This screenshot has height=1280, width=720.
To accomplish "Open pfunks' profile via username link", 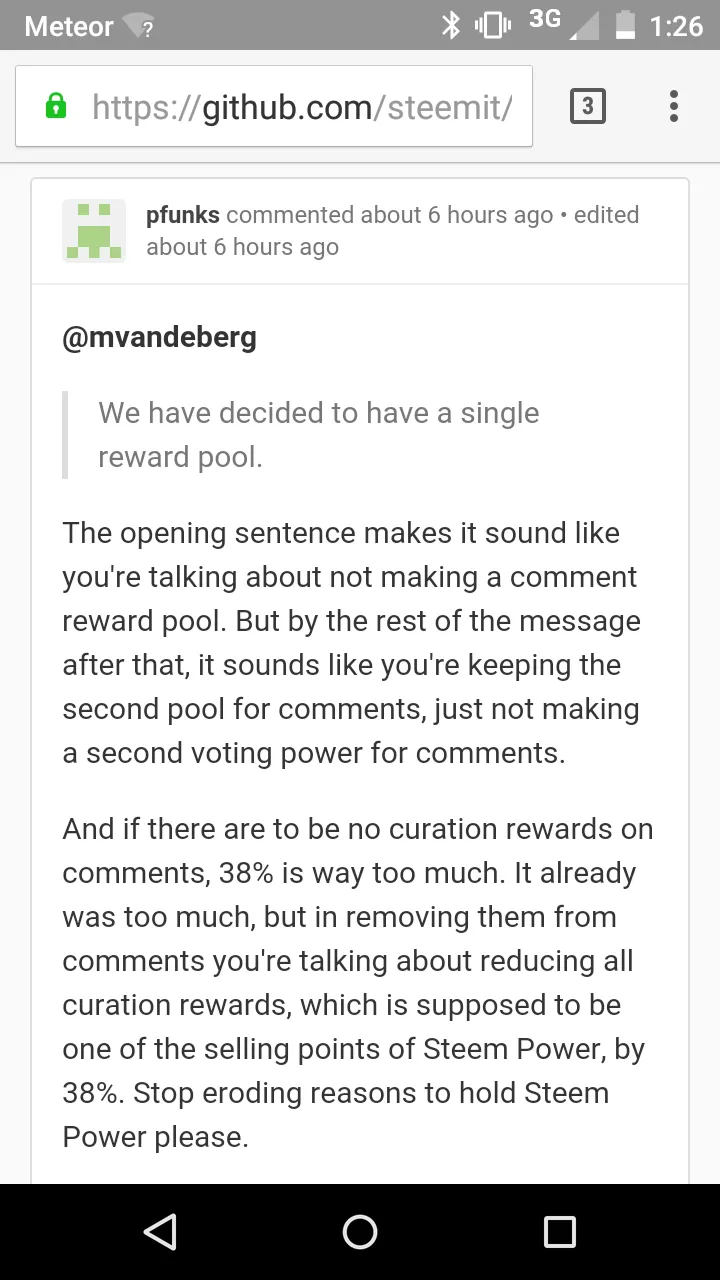I will 183,215.
